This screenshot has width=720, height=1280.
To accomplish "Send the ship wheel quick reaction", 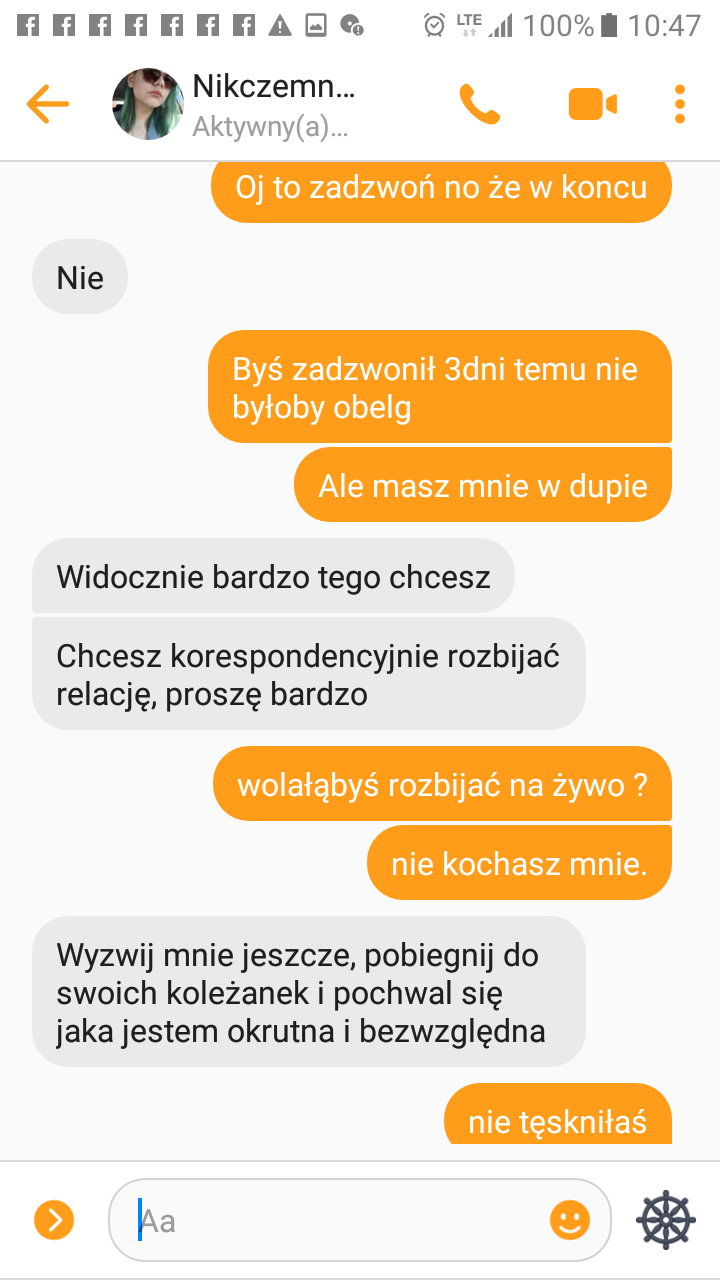I will click(666, 1220).
